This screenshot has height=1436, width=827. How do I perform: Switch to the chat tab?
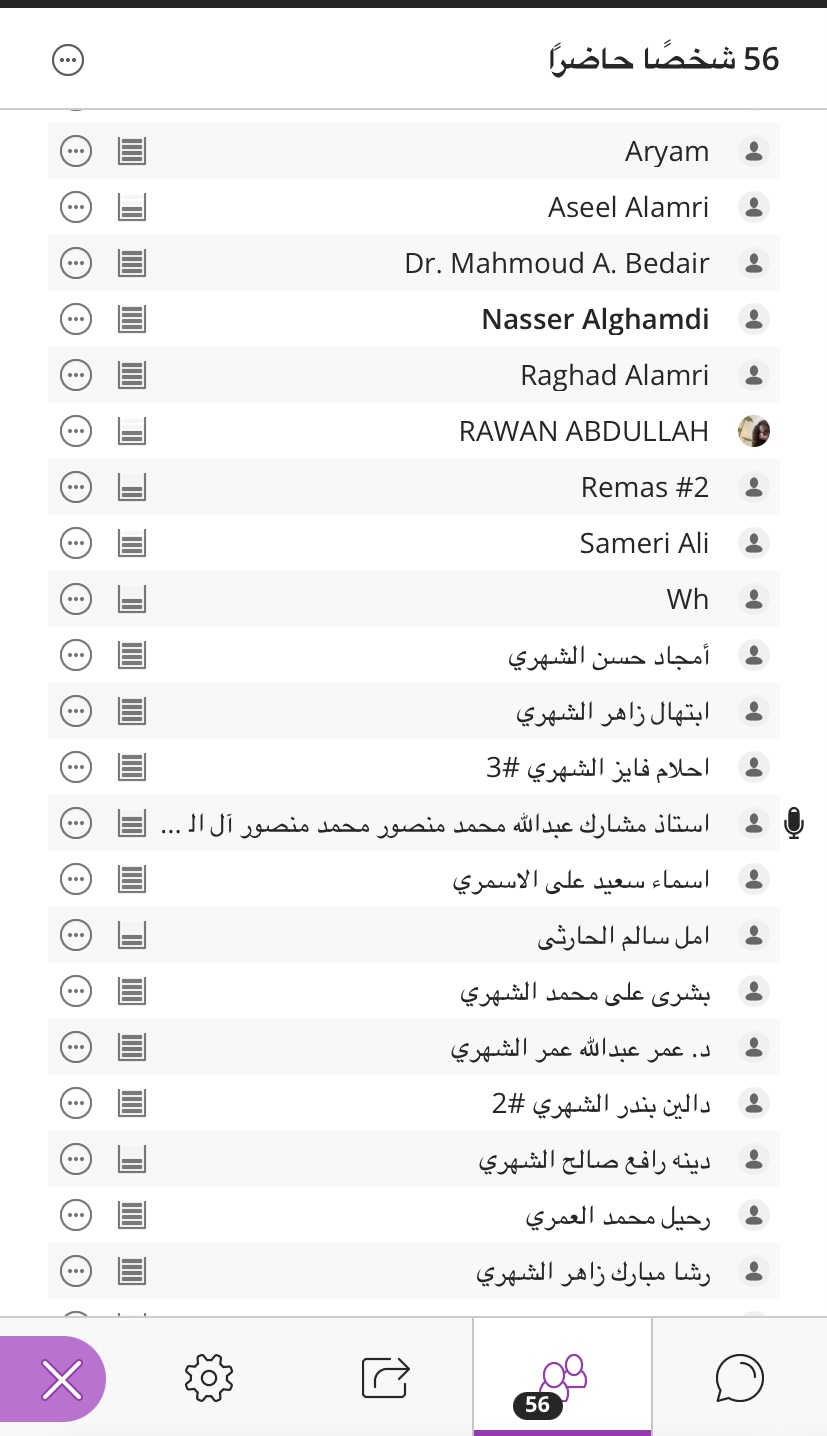pyautogui.click(x=740, y=1377)
